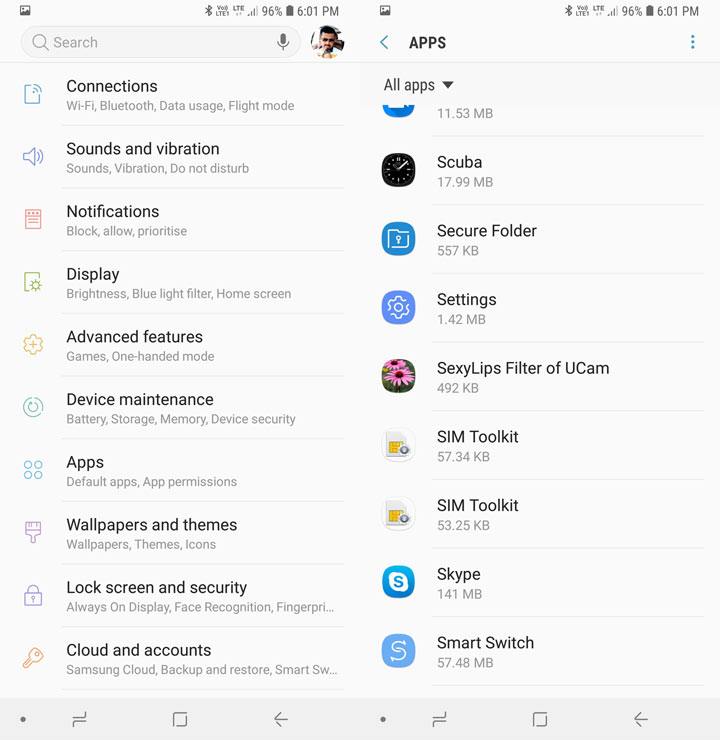This screenshot has height=740, width=720.
Task: Open the Apps overflow menu
Action: pos(692,42)
